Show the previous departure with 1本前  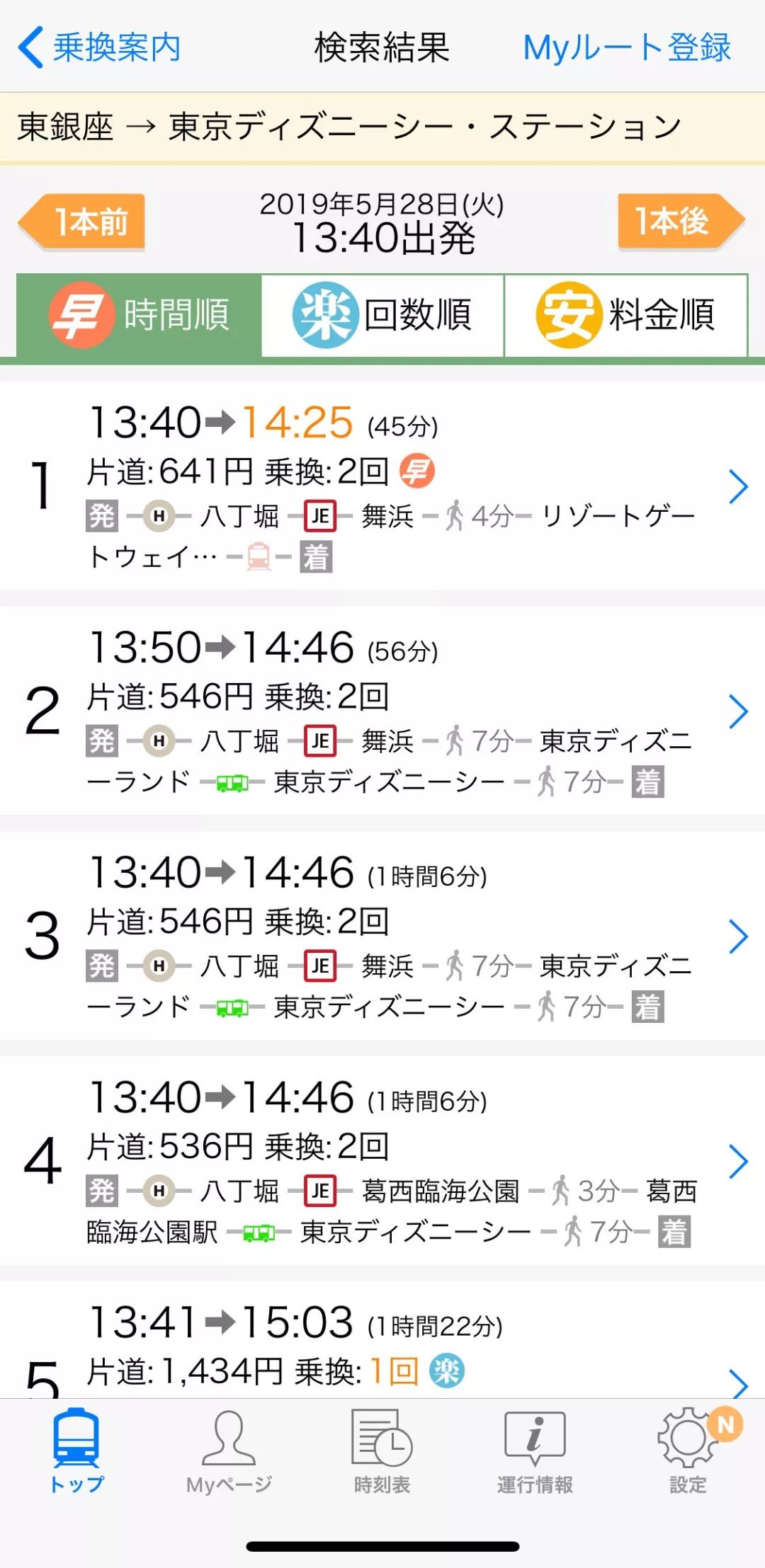pos(81,223)
